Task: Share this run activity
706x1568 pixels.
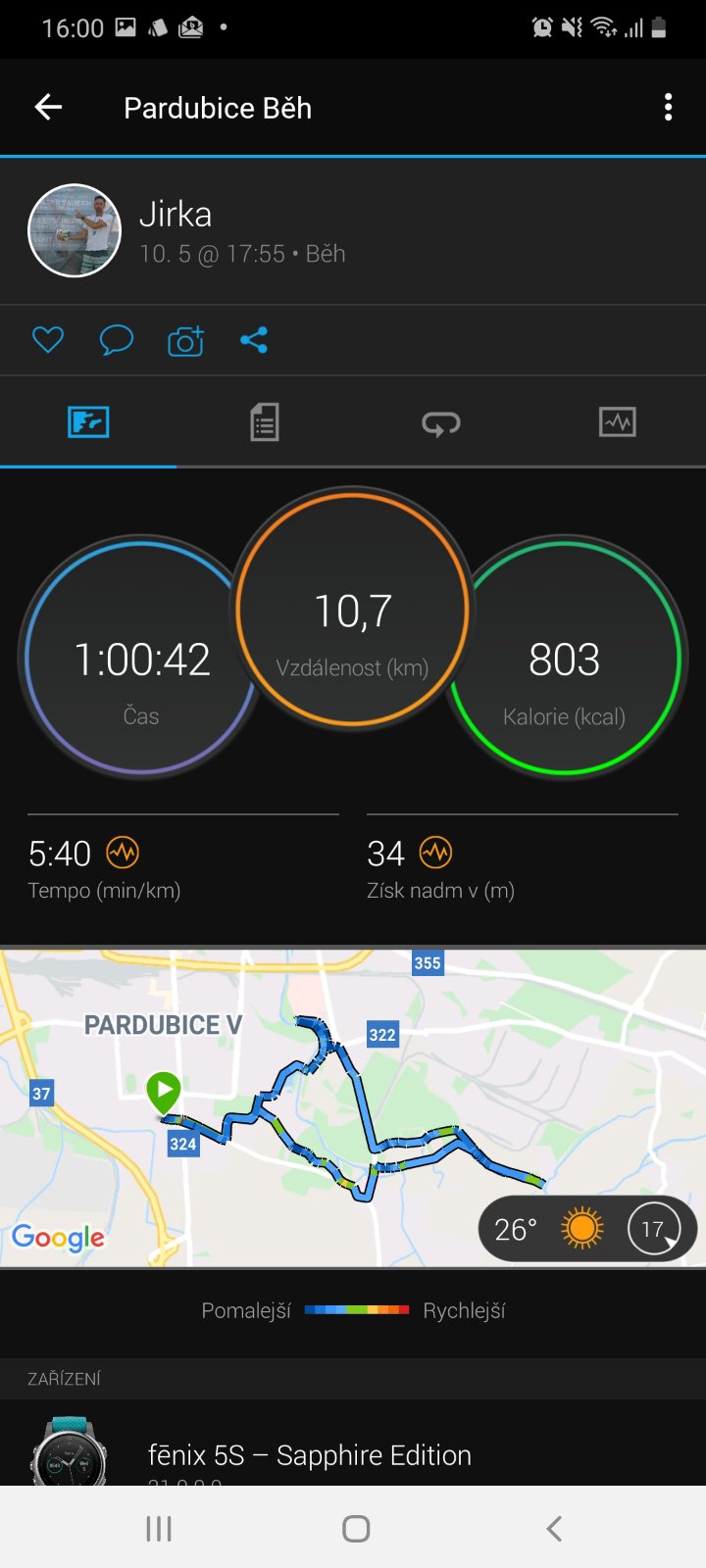Action: click(254, 340)
